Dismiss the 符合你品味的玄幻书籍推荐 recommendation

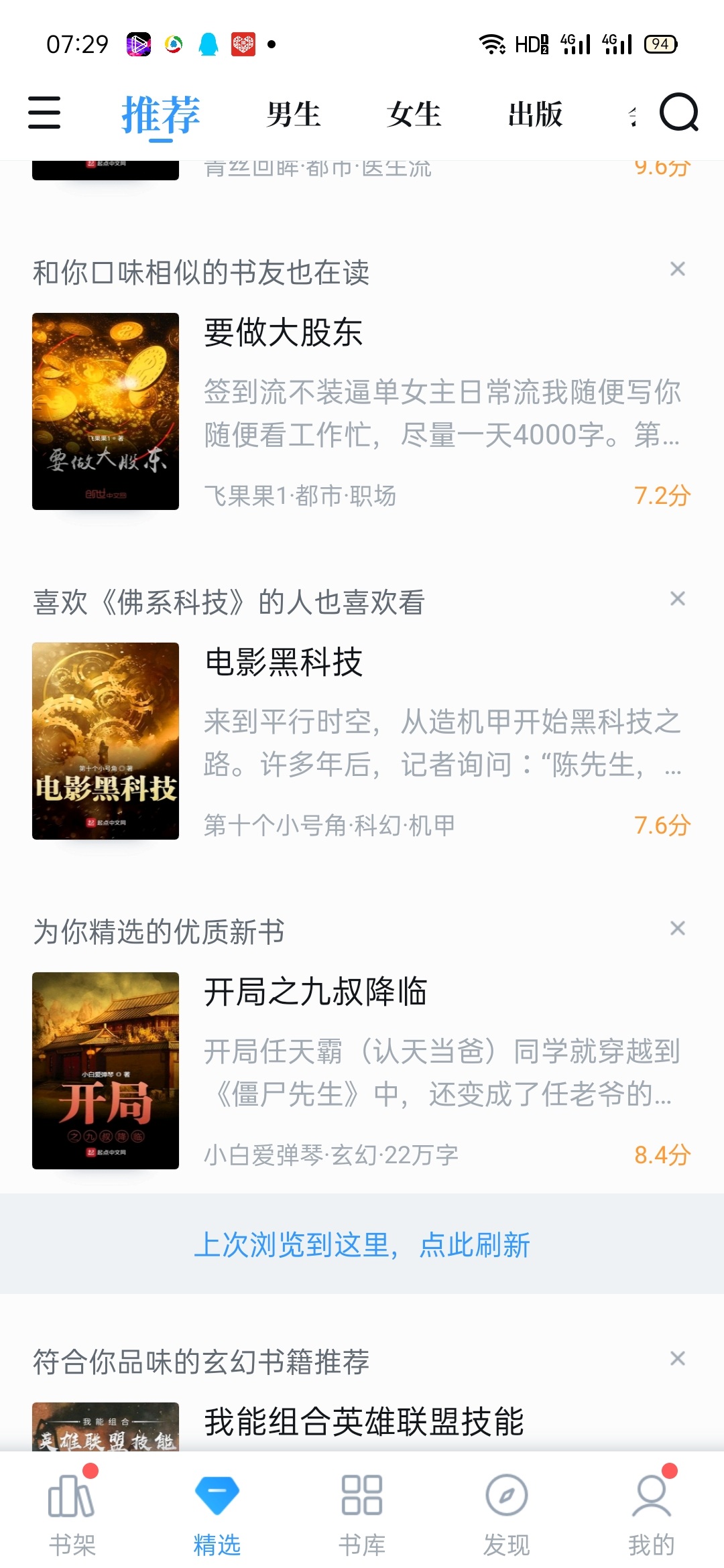[x=677, y=1359]
